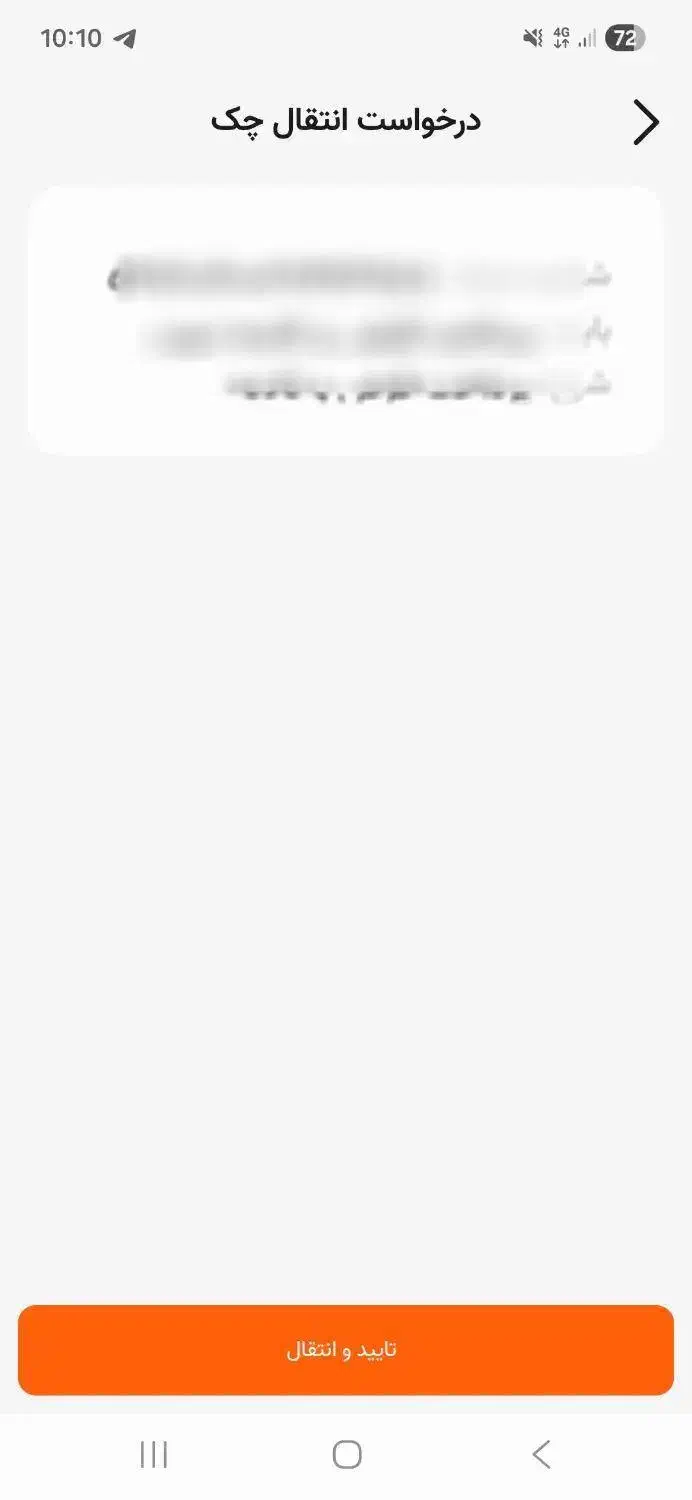Screen dimensions: 692x1500
Task: Go to home via the navigation bar
Action: (347, 1454)
